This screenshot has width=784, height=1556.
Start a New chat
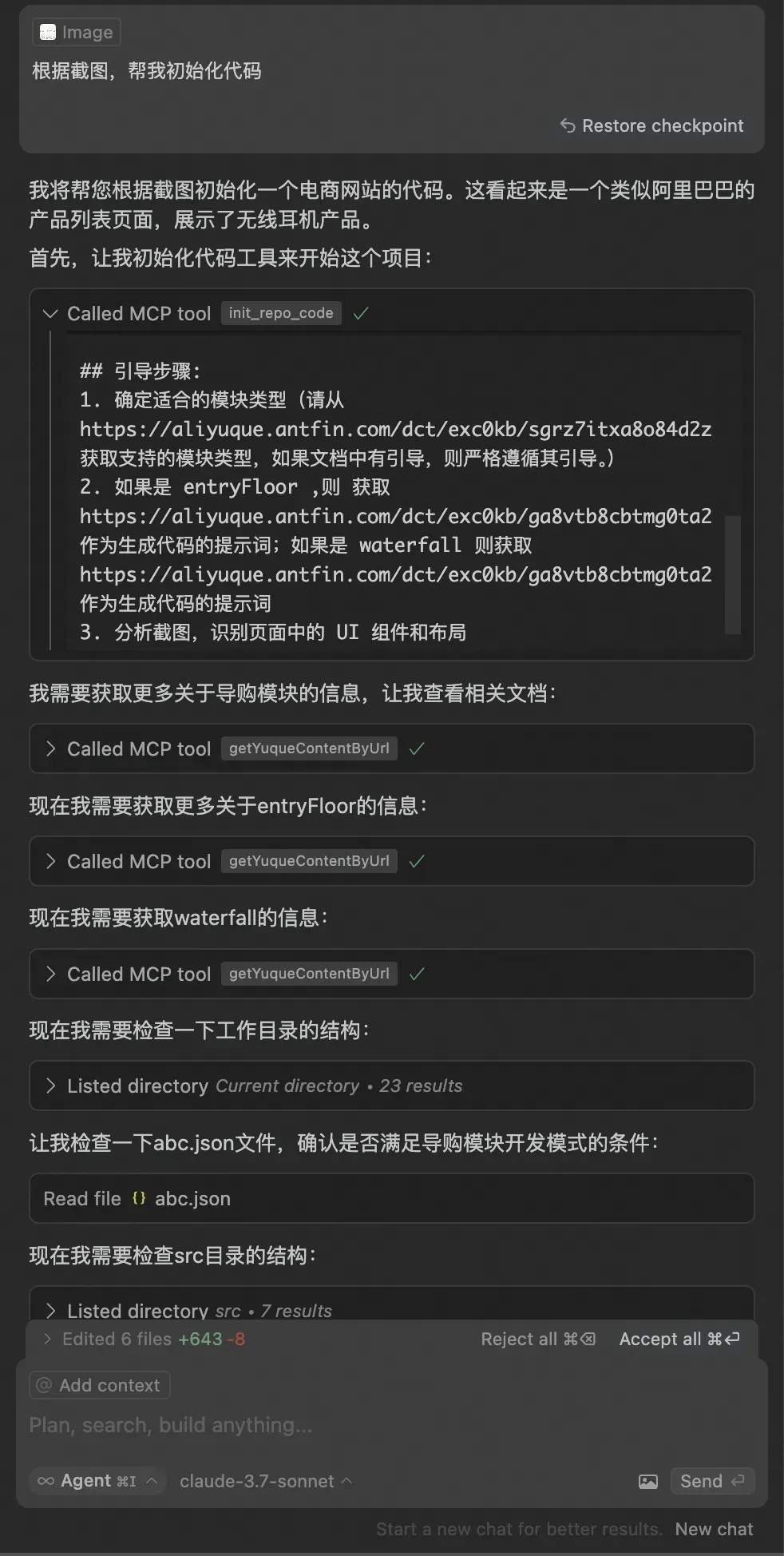713,1529
